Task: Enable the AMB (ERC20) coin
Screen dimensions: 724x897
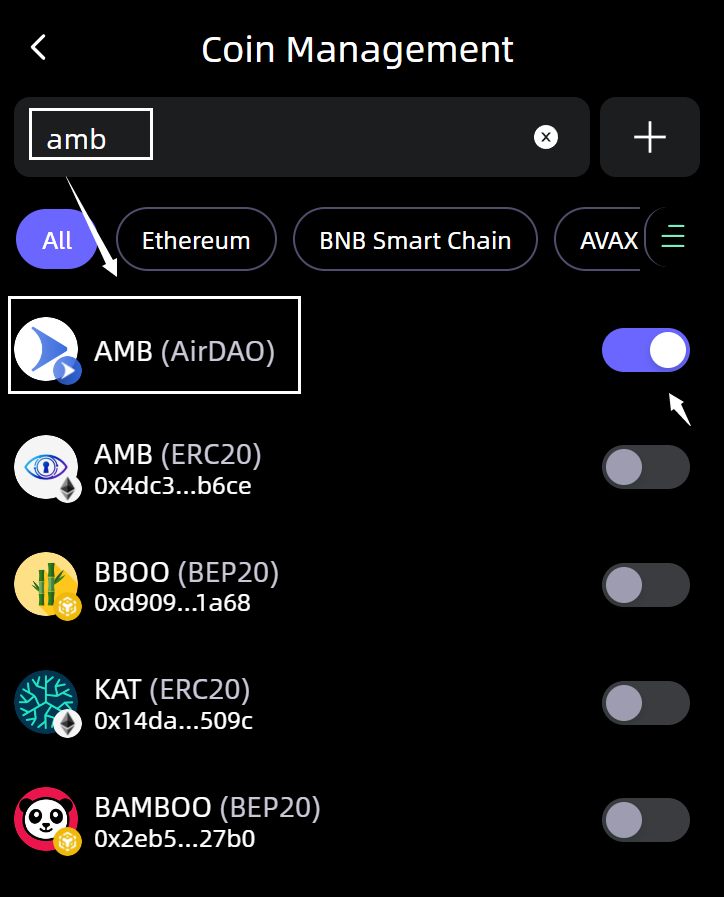Action: click(x=646, y=467)
